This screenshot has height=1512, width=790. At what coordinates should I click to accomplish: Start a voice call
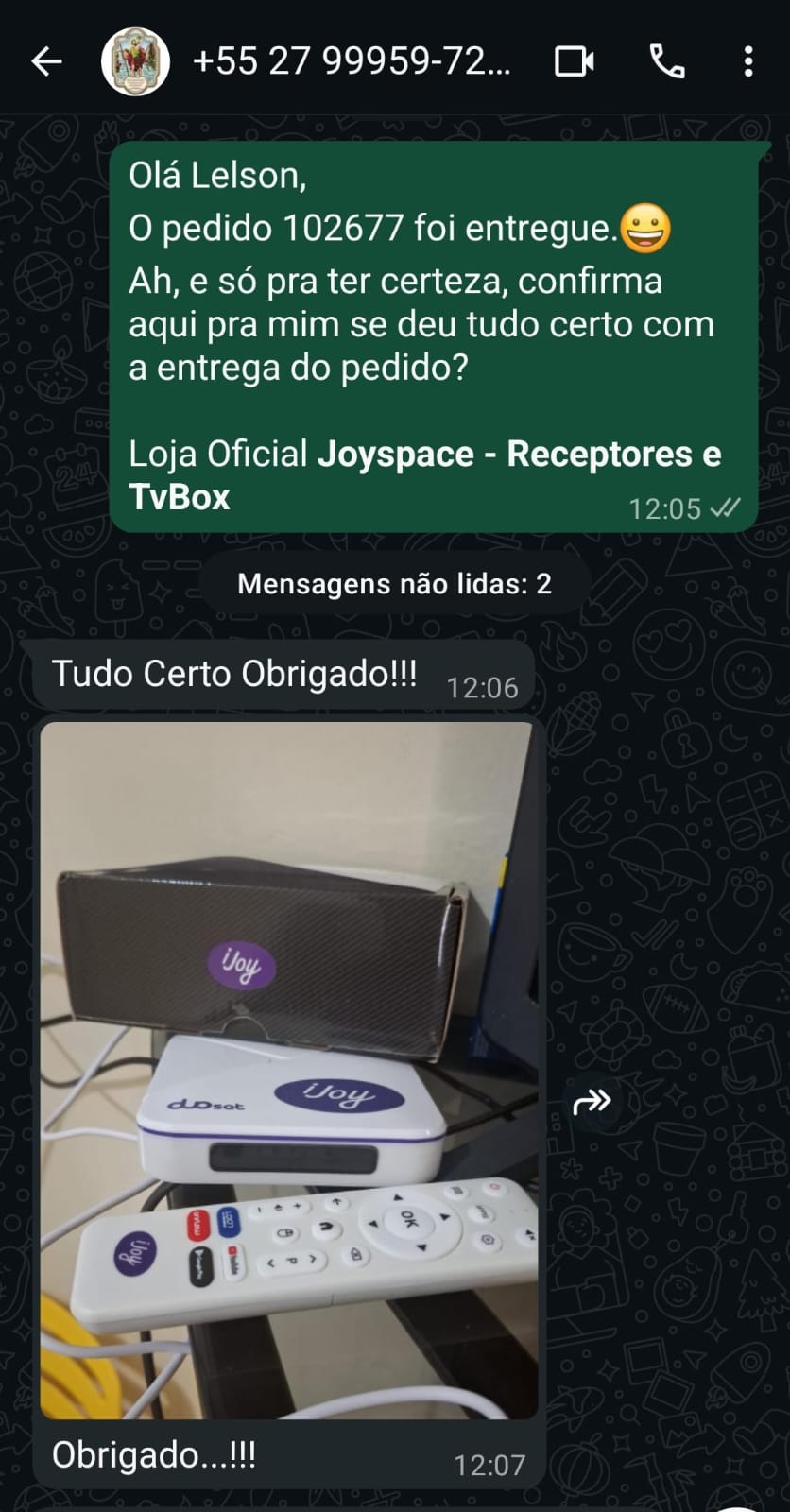pyautogui.click(x=667, y=62)
